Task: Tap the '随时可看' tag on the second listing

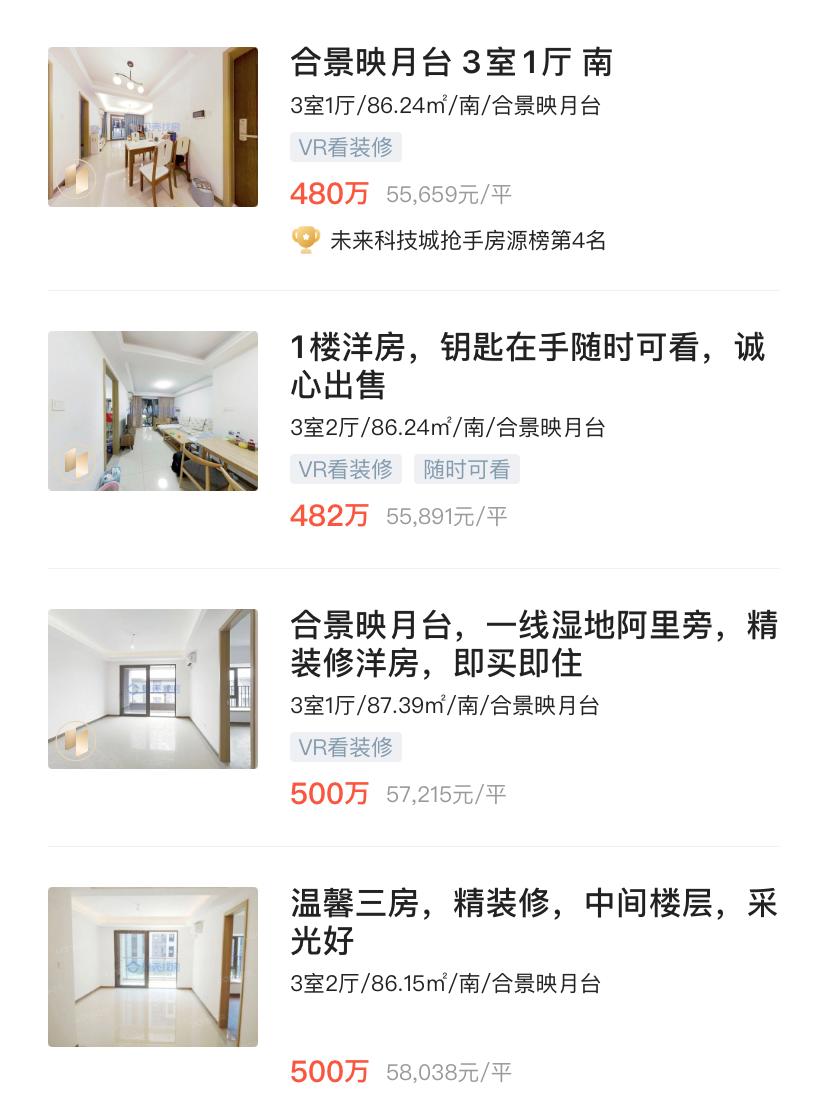Action: (466, 469)
